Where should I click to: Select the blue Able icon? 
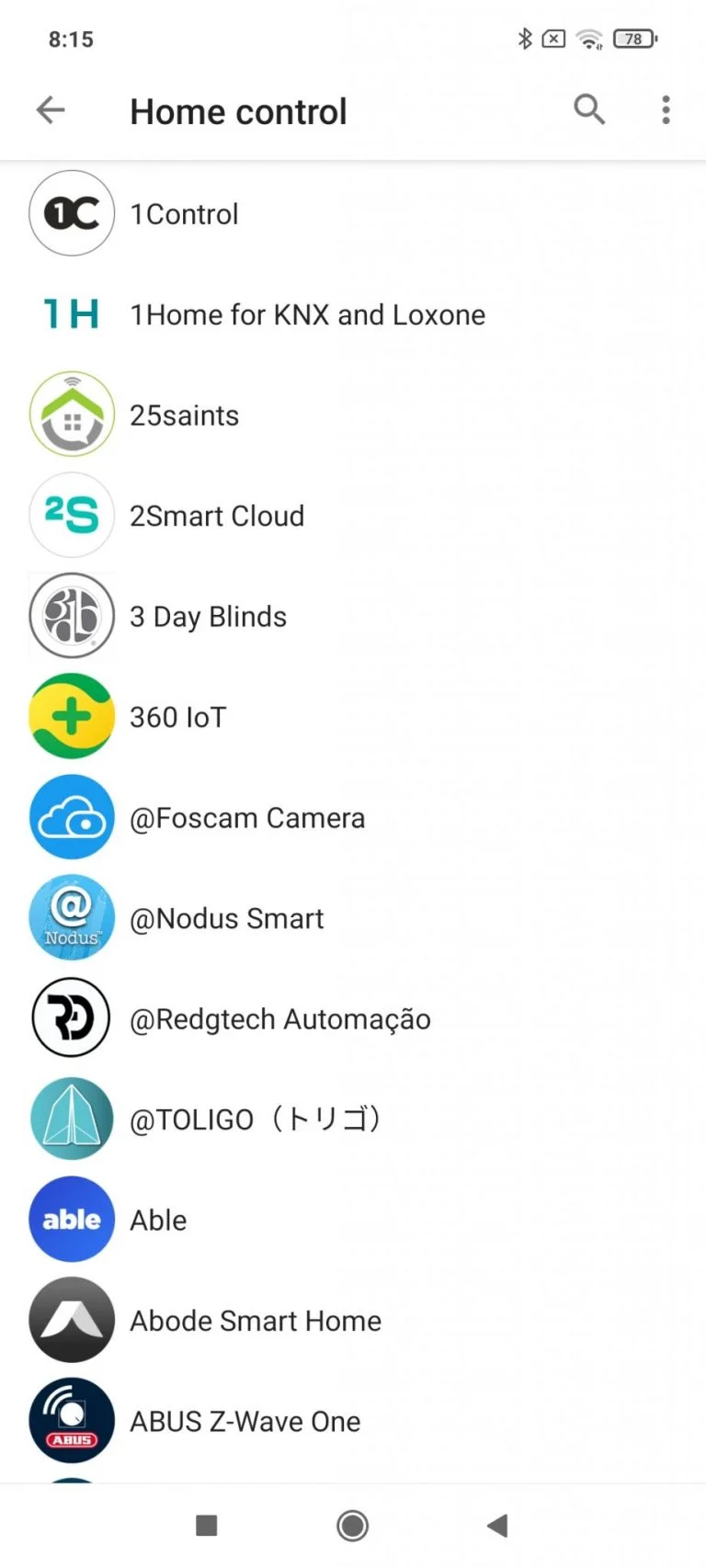click(x=72, y=1219)
